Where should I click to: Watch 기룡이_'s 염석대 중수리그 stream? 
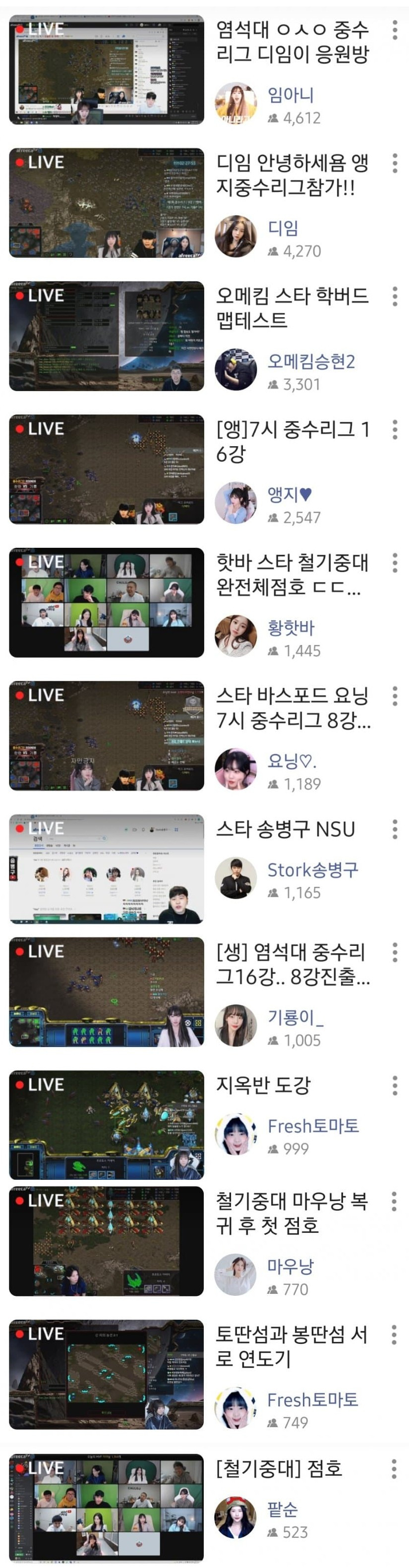pos(107,992)
